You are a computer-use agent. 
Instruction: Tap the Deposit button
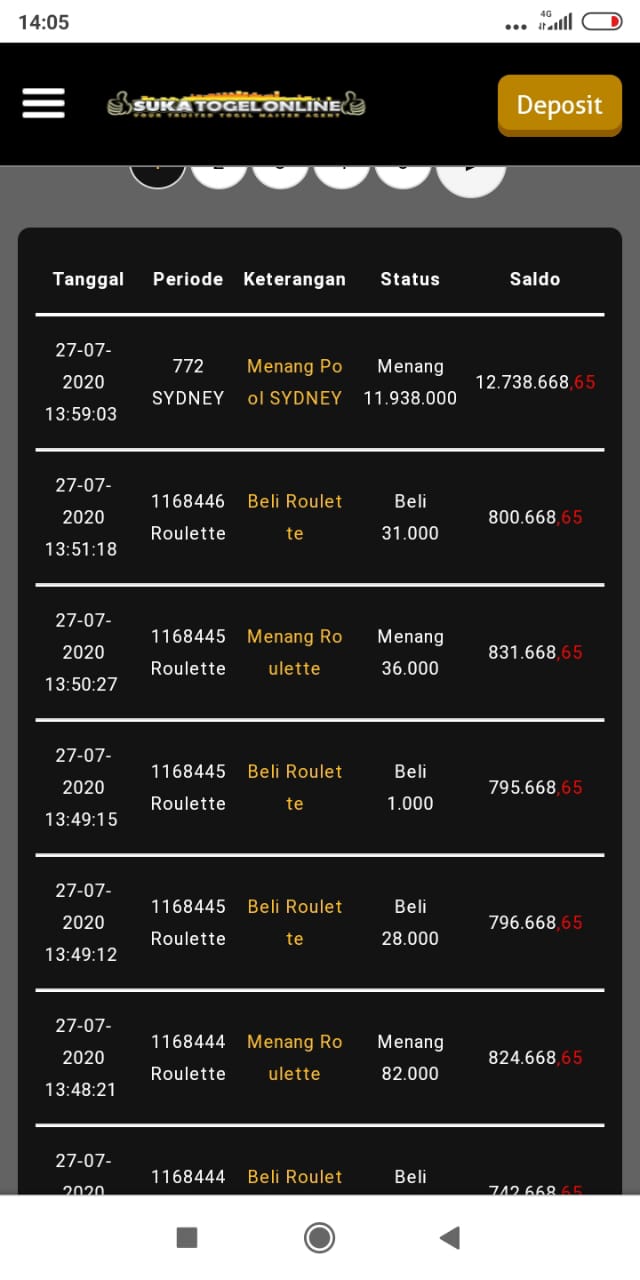coord(559,105)
